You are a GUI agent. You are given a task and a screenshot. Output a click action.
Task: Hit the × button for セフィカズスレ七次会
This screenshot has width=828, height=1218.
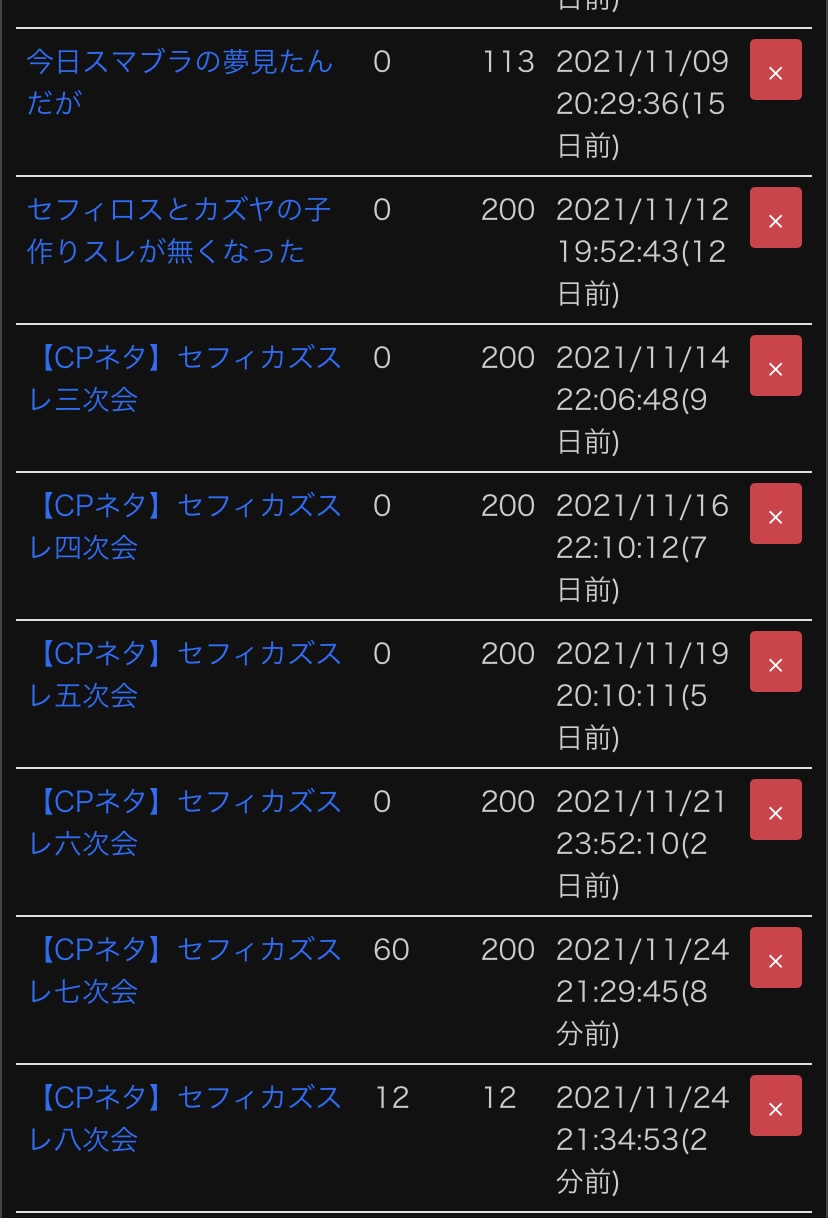775,958
